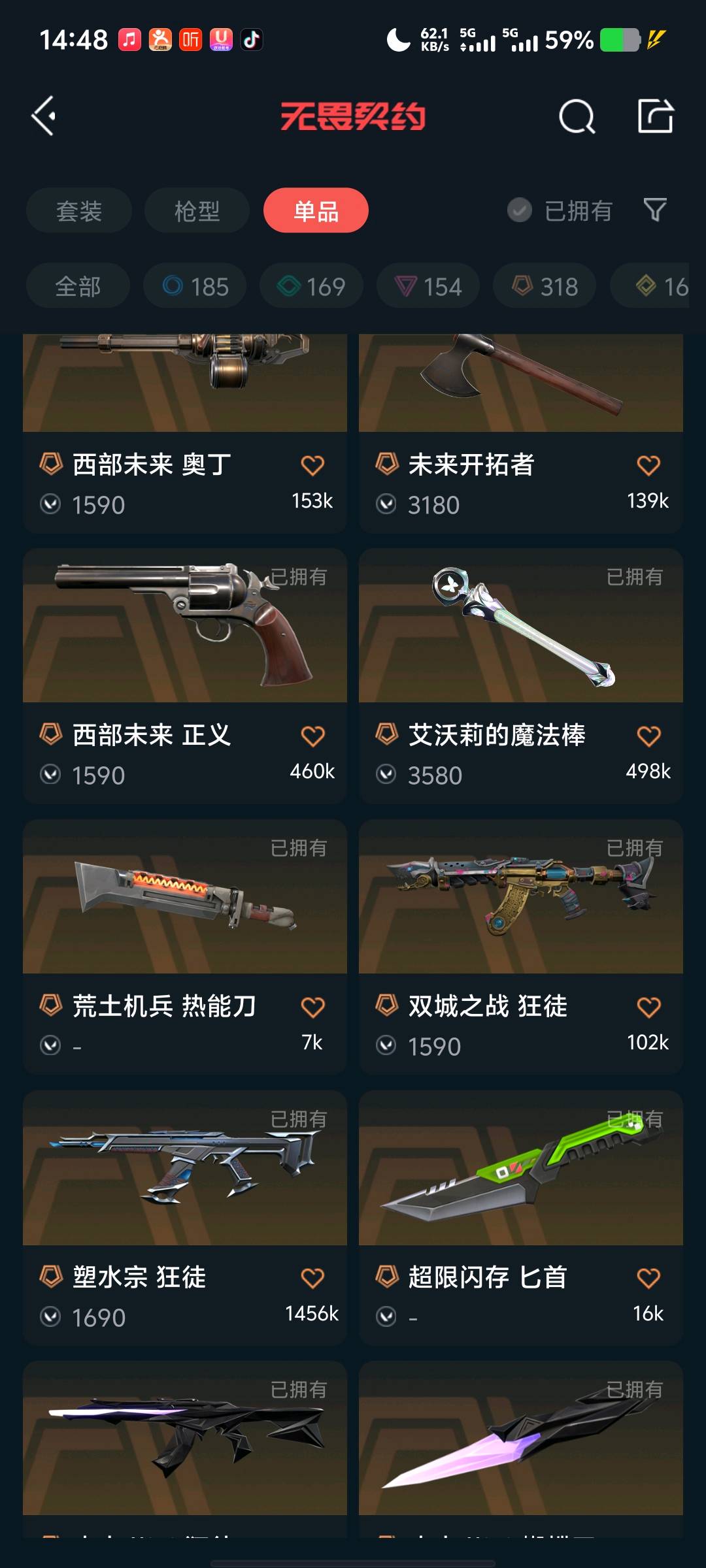Filter by the 169 tier chip
706x1568 pixels.
311,286
